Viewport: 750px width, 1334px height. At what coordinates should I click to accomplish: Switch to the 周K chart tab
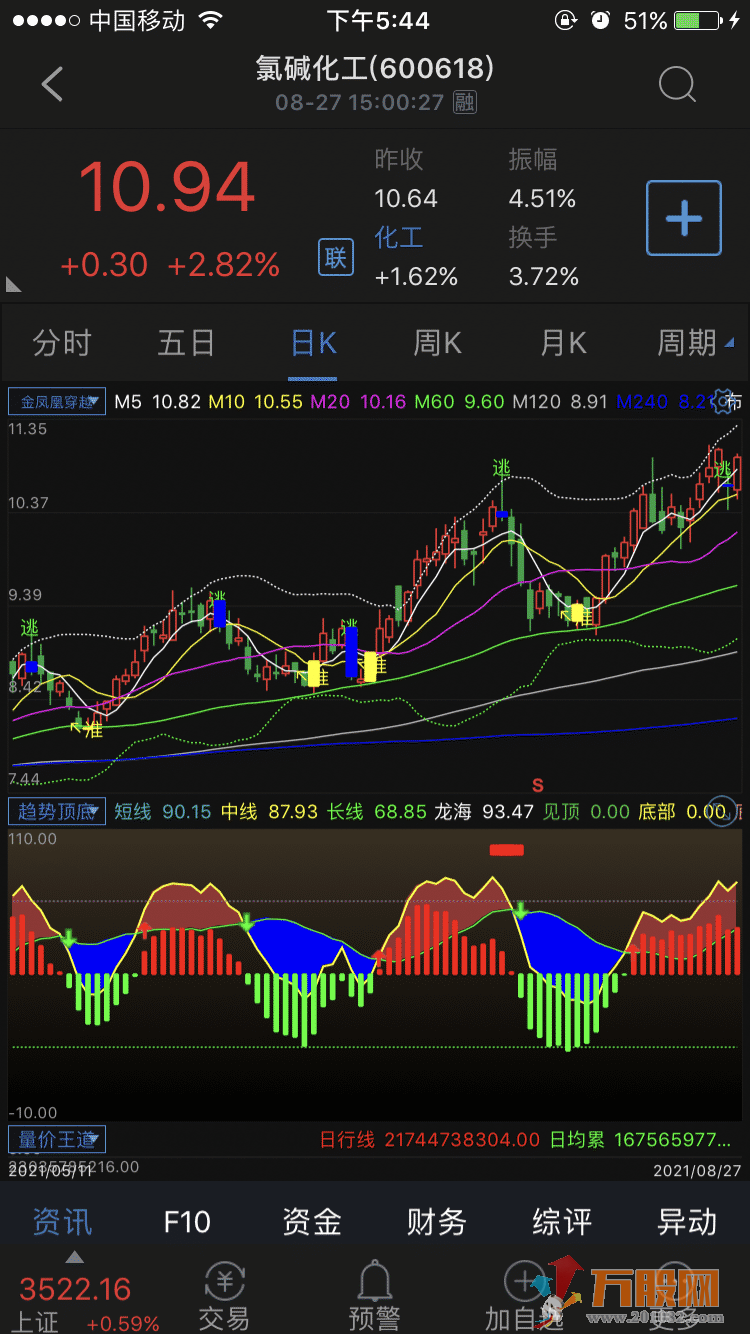pos(438,344)
